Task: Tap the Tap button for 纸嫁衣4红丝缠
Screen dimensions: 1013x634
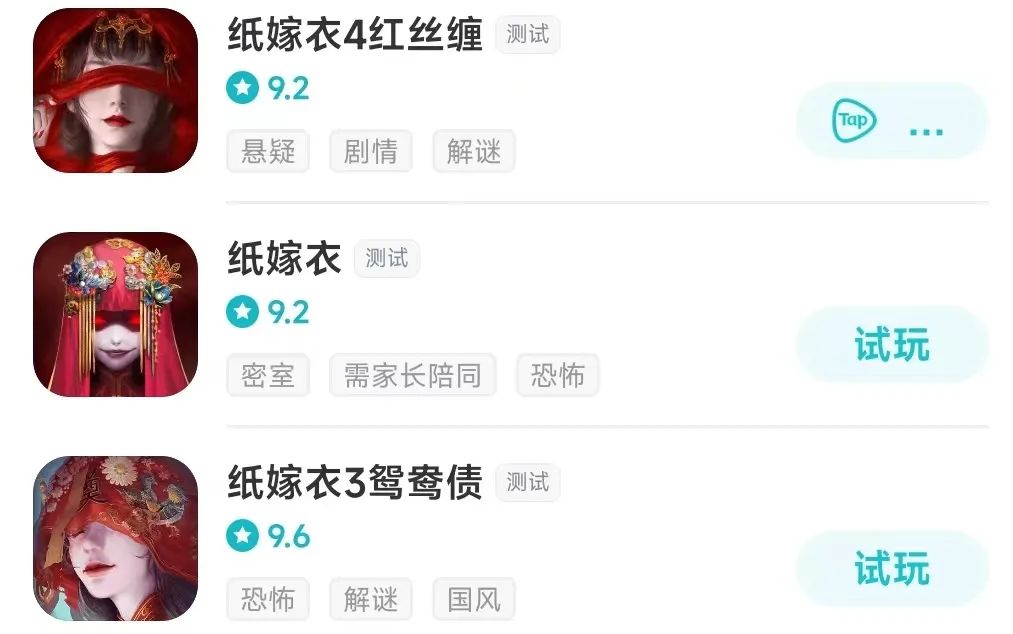Action: tap(891, 121)
